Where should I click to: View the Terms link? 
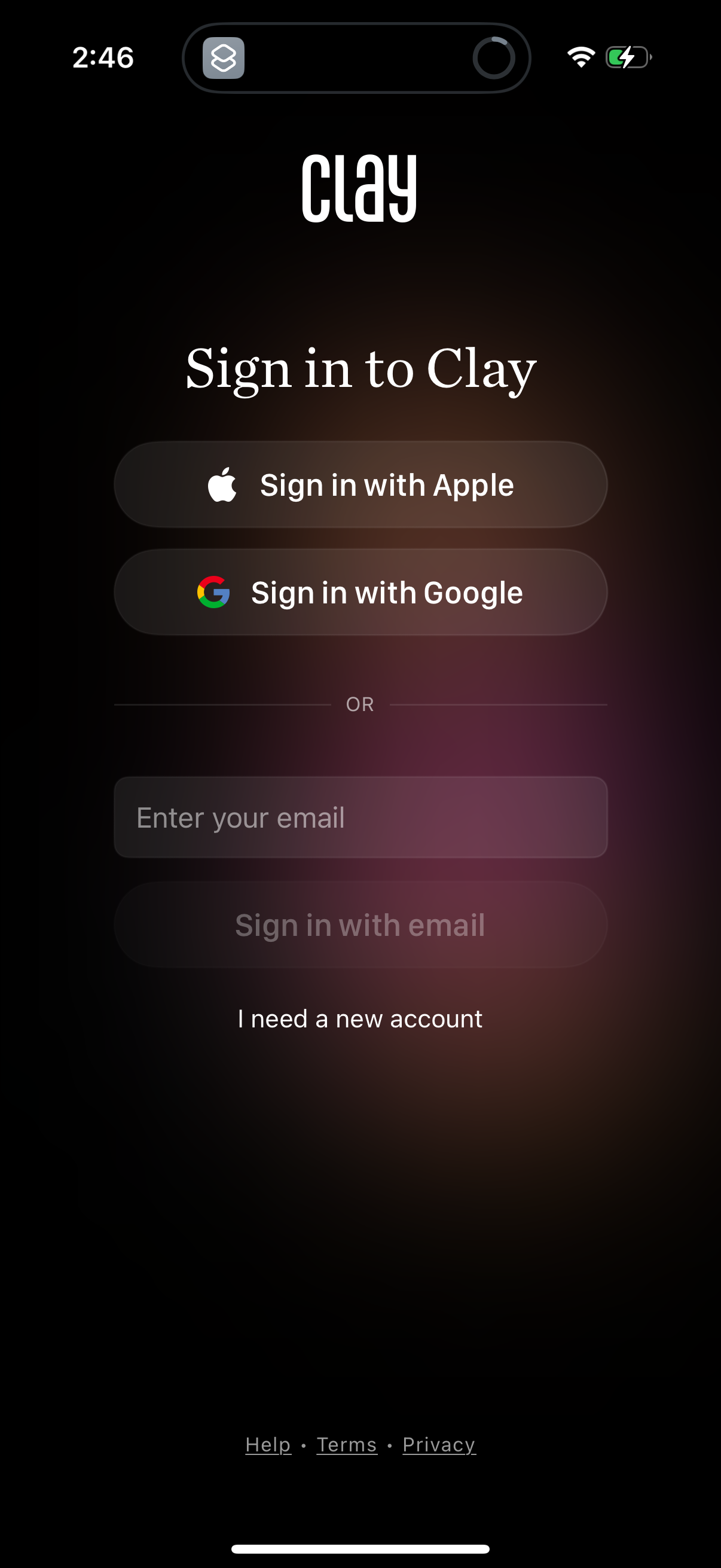[347, 1444]
